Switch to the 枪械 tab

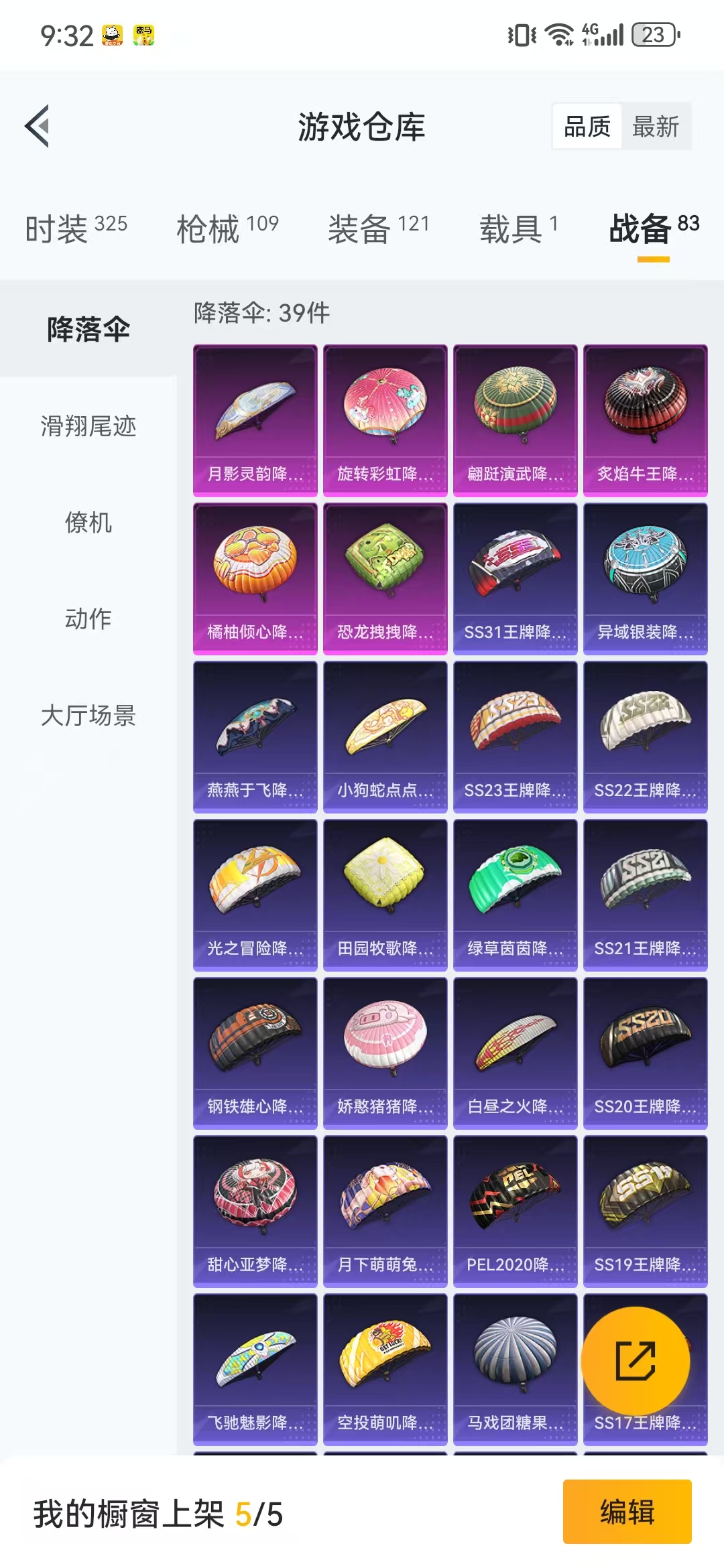pyautogui.click(x=227, y=229)
